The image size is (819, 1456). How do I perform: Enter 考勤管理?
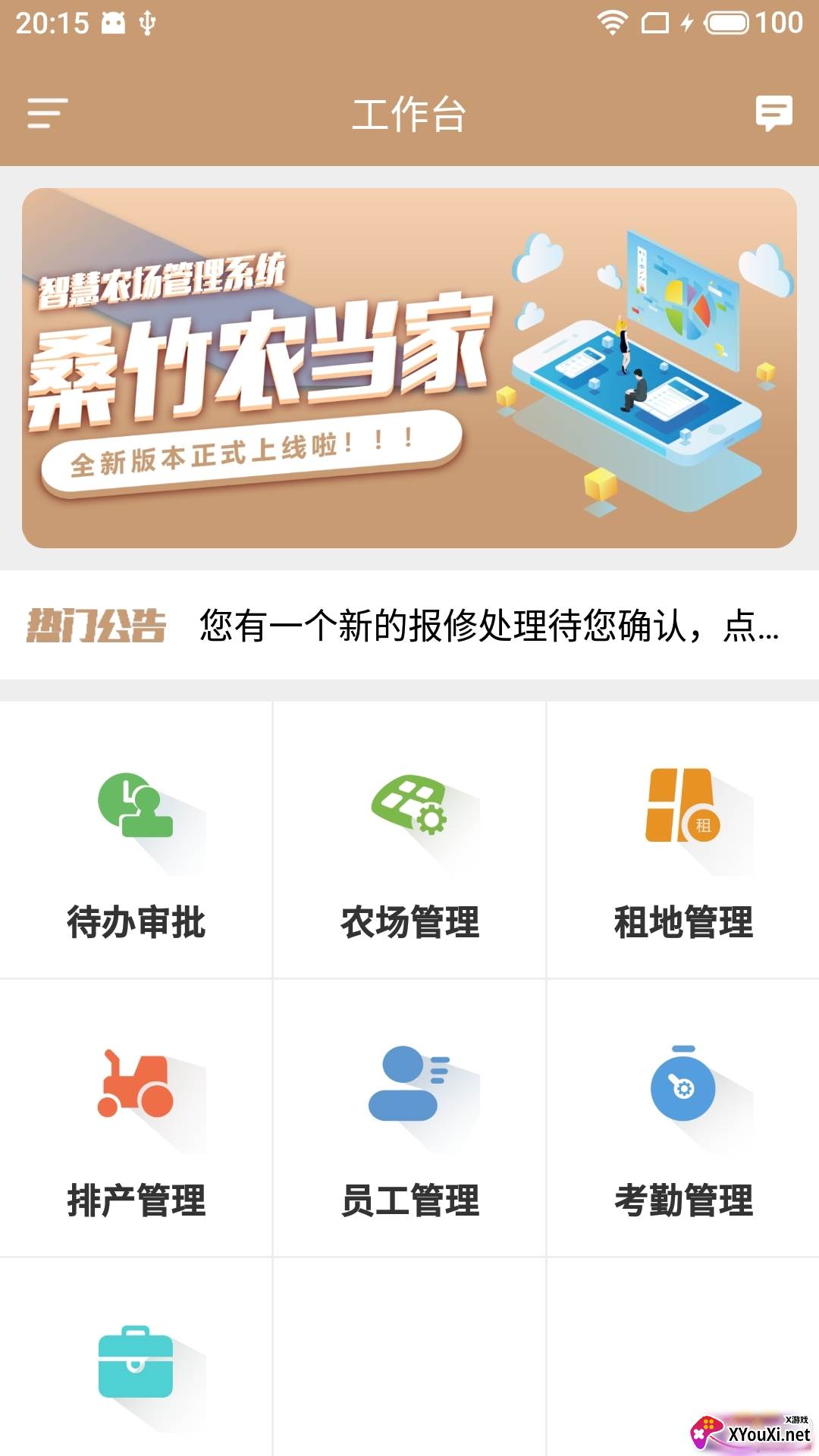682,1119
